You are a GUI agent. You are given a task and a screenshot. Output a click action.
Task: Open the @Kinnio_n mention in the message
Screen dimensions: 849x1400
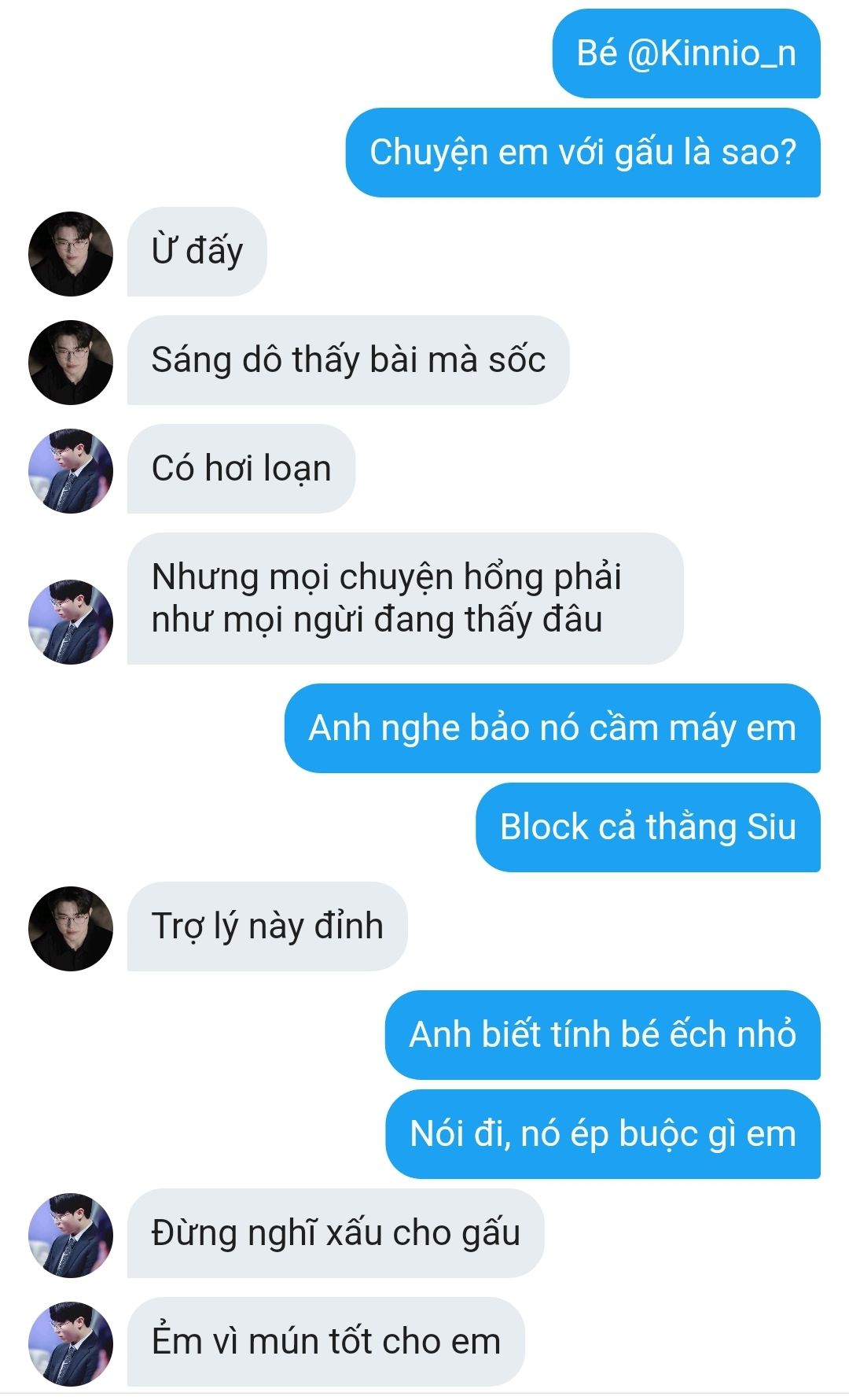coord(711,53)
